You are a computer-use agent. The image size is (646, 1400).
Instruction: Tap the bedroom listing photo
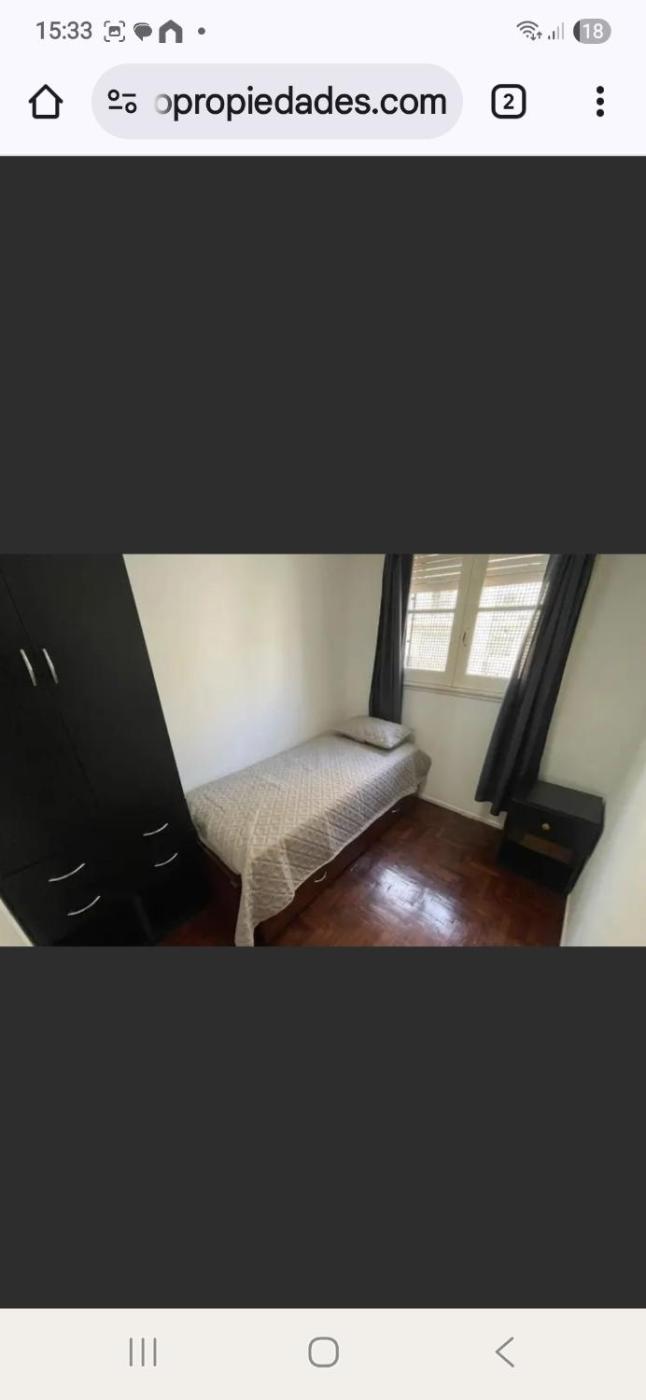click(323, 750)
